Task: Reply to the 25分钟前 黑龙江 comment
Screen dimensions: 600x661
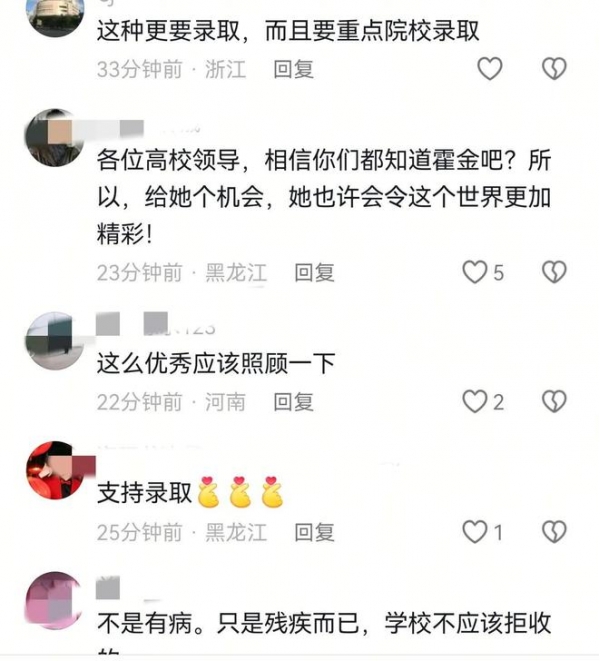Action: 314,532
